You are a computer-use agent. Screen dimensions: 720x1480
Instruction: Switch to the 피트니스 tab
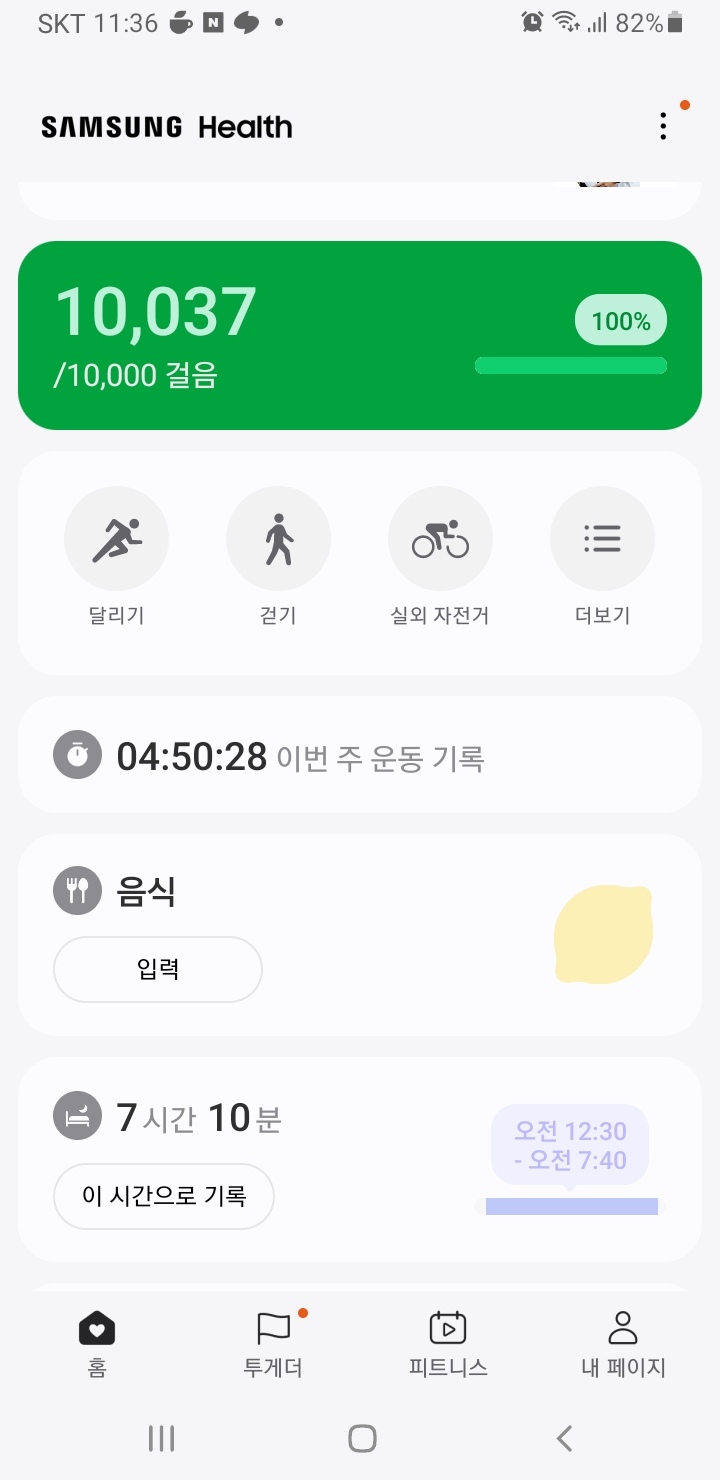point(448,1345)
